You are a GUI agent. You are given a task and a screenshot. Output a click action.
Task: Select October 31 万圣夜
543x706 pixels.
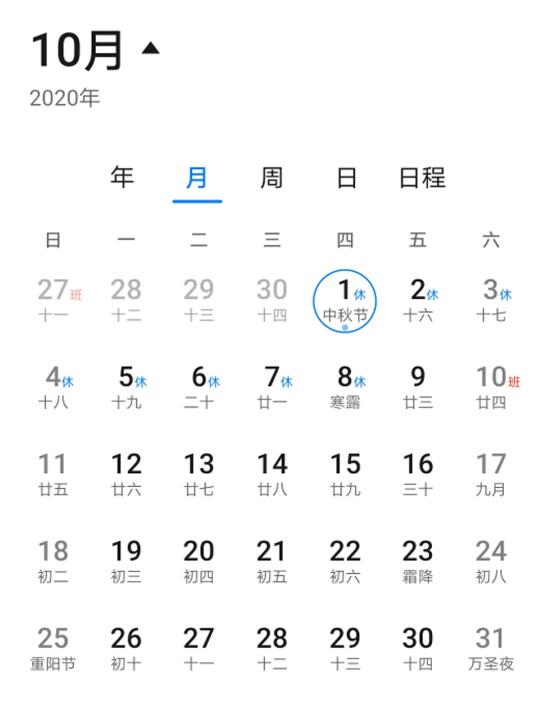click(x=491, y=649)
